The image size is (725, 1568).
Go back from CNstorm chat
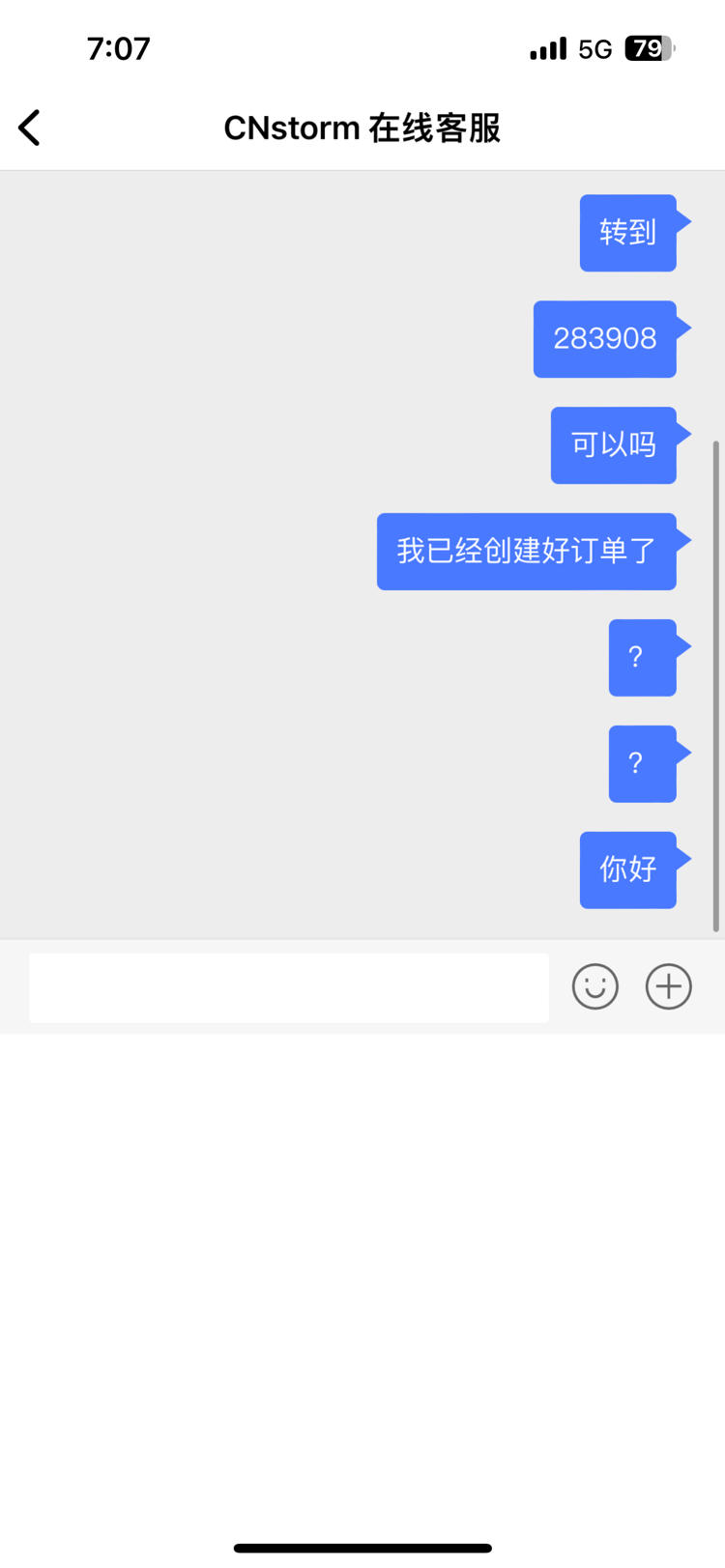pyautogui.click(x=30, y=128)
